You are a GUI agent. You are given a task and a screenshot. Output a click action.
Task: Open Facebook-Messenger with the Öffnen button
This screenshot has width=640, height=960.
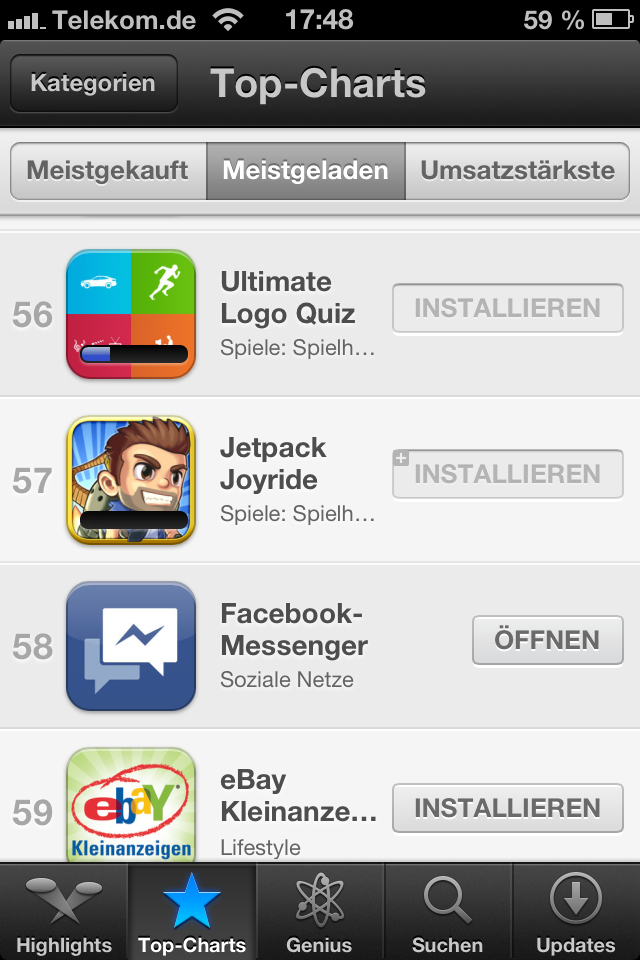pyautogui.click(x=548, y=640)
